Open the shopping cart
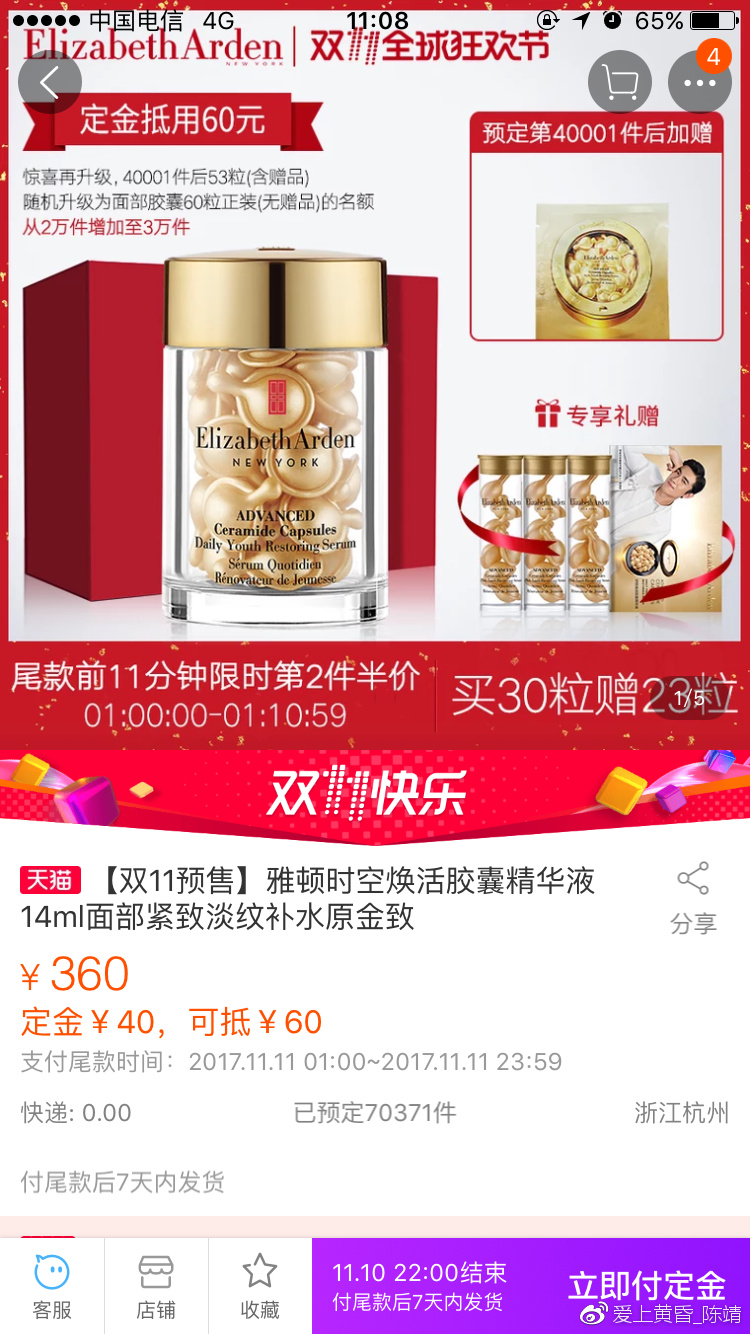The width and height of the screenshot is (750, 1334). (x=619, y=83)
